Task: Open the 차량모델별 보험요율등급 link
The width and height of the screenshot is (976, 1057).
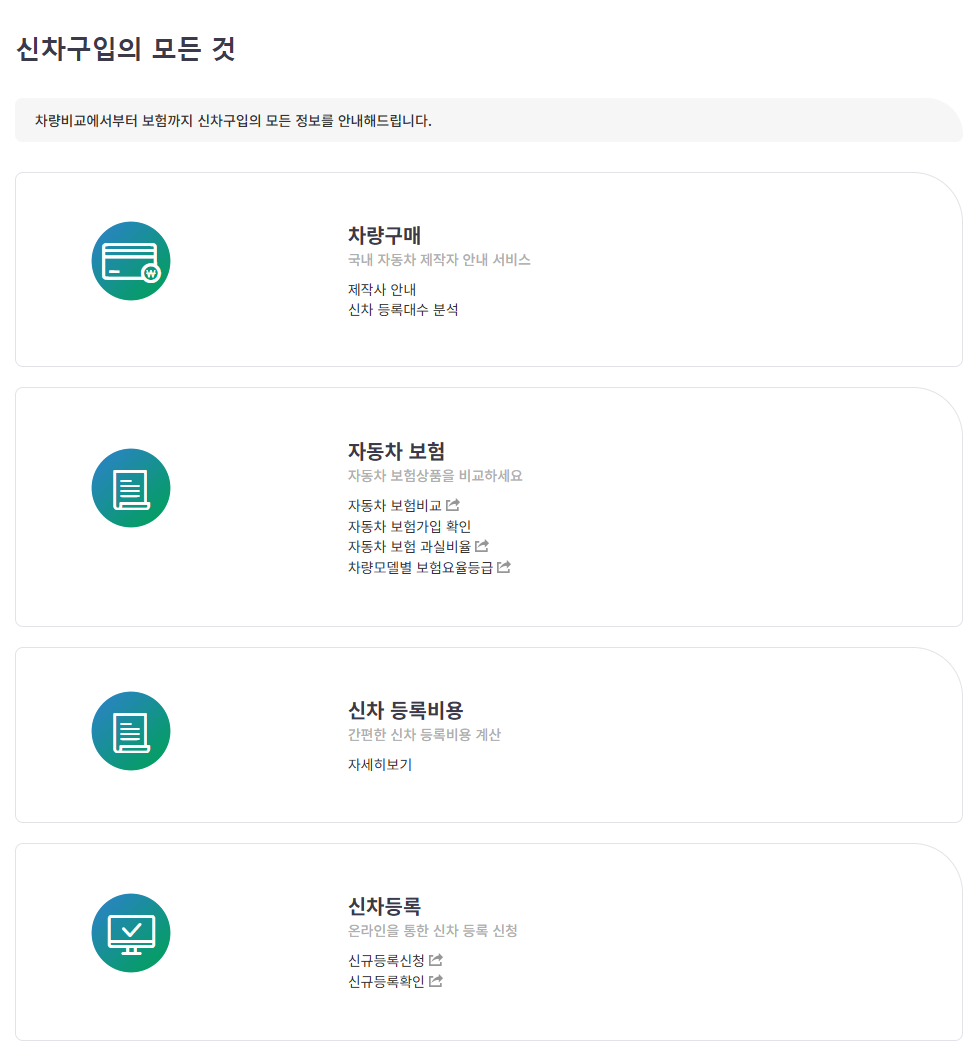Action: click(421, 566)
